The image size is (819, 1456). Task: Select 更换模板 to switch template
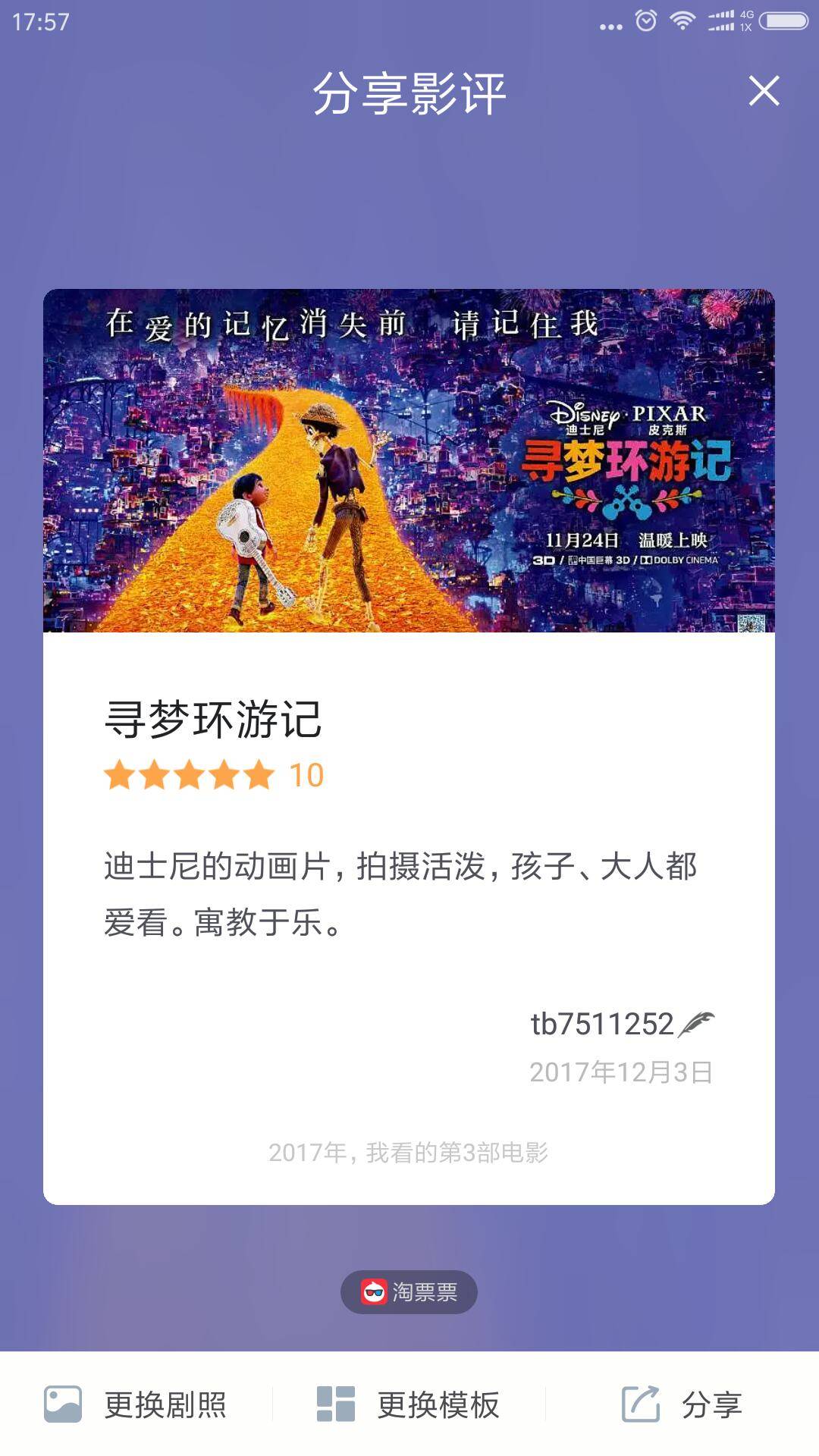click(x=409, y=1404)
